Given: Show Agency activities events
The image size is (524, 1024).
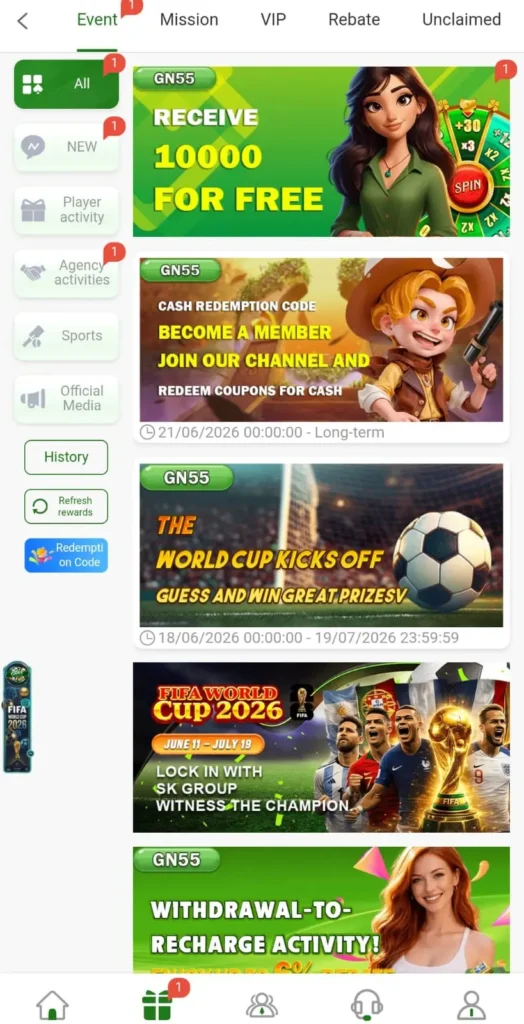Looking at the screenshot, I should tap(67, 273).
